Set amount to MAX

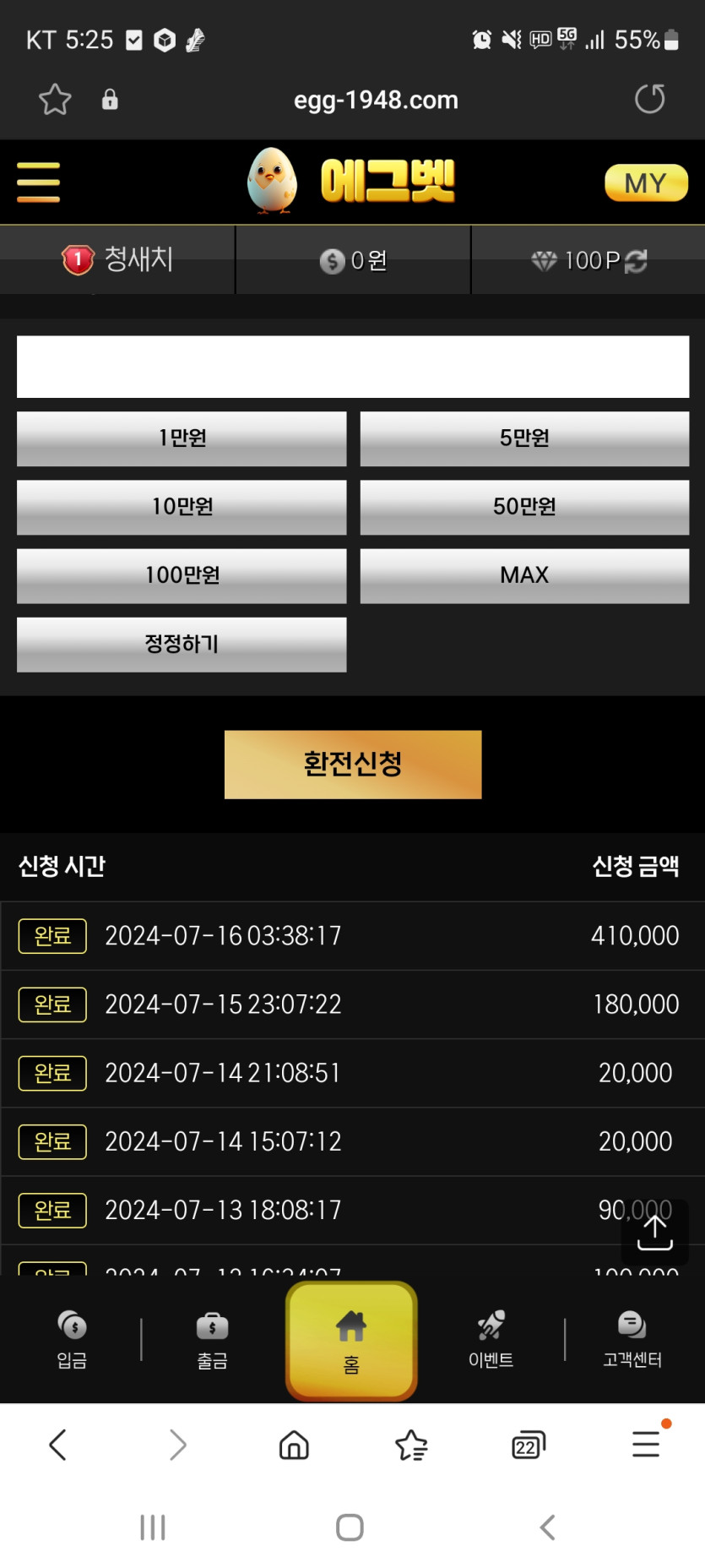pos(524,575)
